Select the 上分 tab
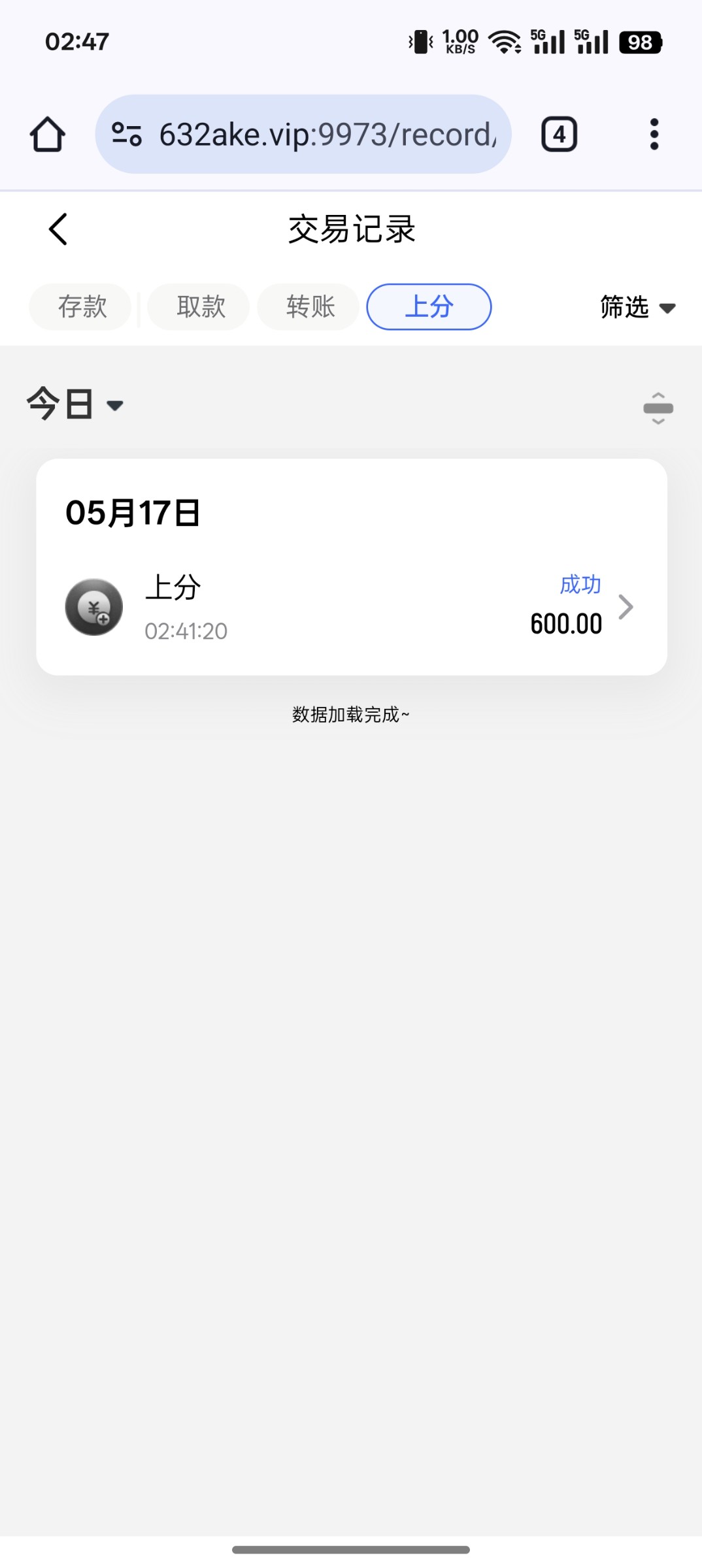This screenshot has width=702, height=1568. click(x=429, y=306)
